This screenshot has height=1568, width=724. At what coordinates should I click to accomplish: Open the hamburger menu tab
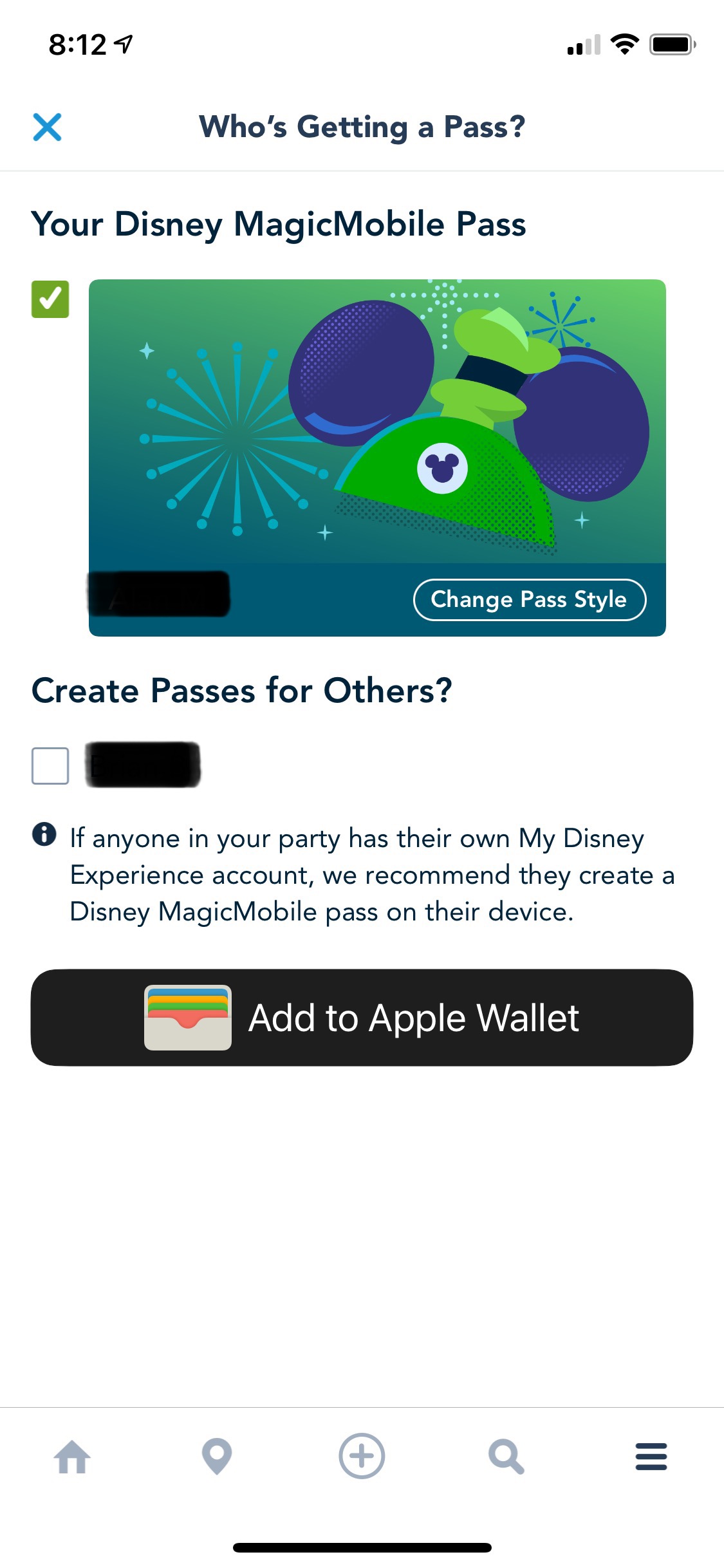click(x=651, y=1456)
